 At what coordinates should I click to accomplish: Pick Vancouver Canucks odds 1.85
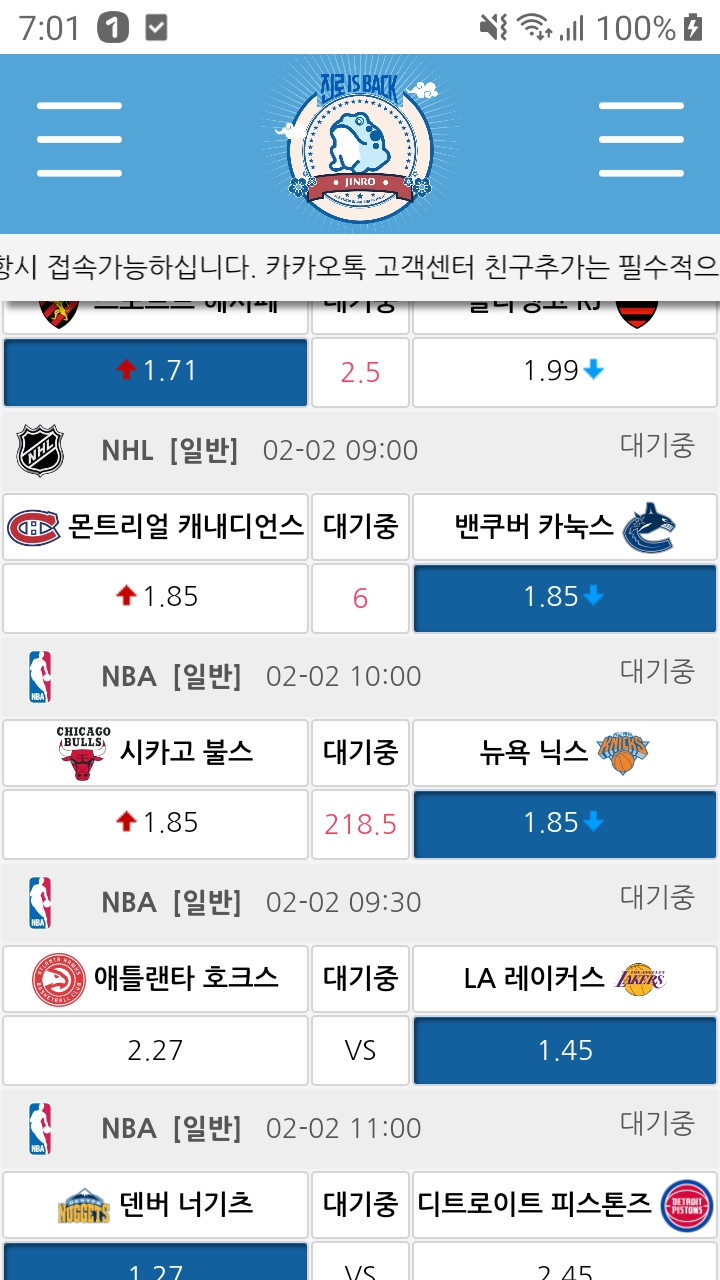pos(565,598)
